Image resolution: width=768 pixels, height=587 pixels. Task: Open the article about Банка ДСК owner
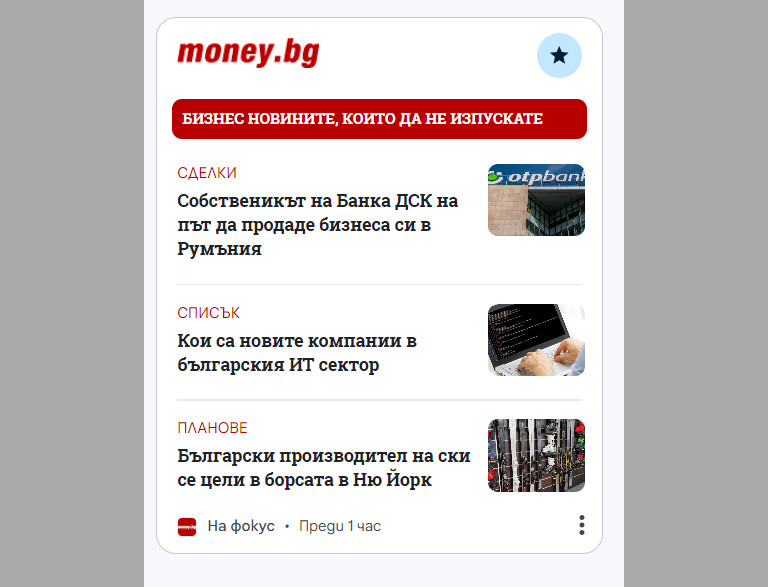(318, 224)
